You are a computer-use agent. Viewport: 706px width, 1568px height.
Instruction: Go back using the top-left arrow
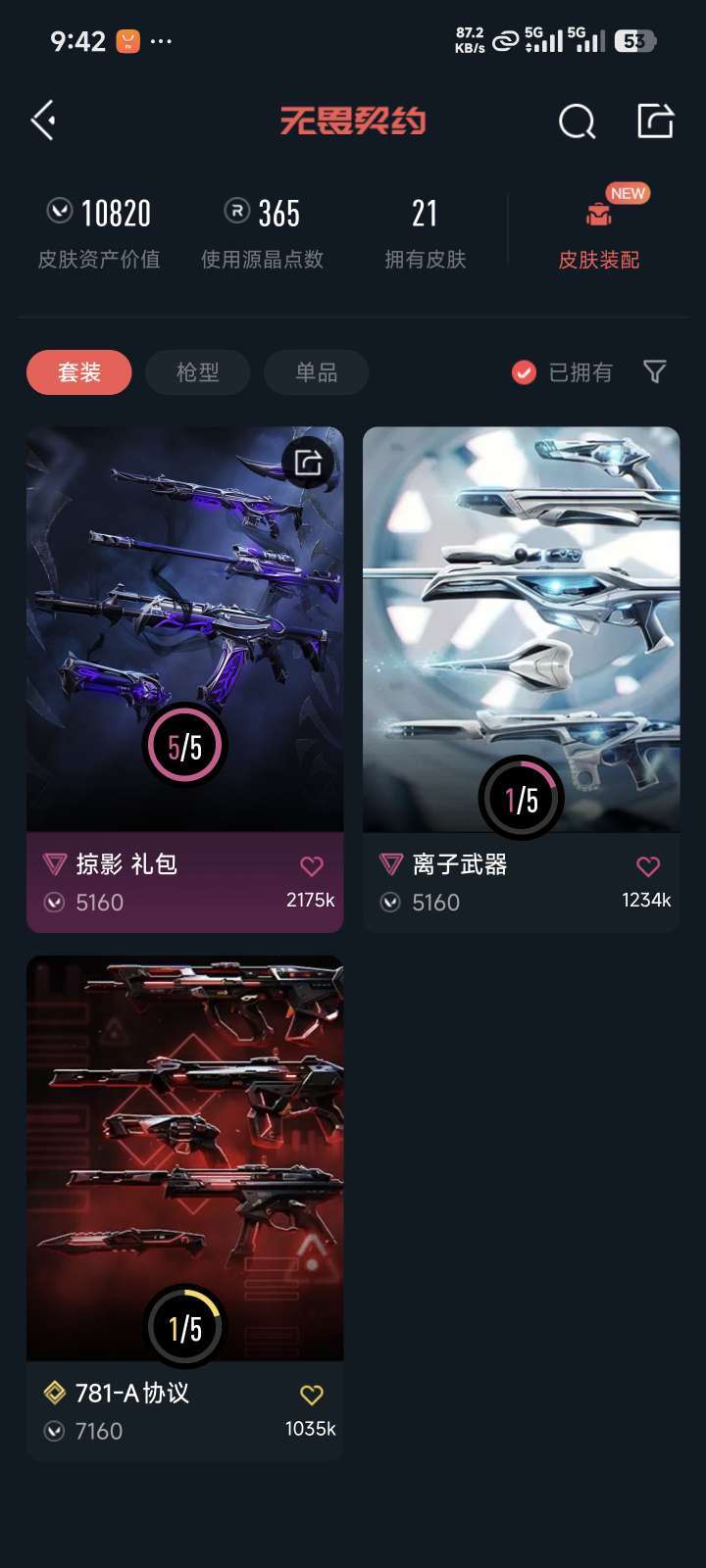(43, 121)
